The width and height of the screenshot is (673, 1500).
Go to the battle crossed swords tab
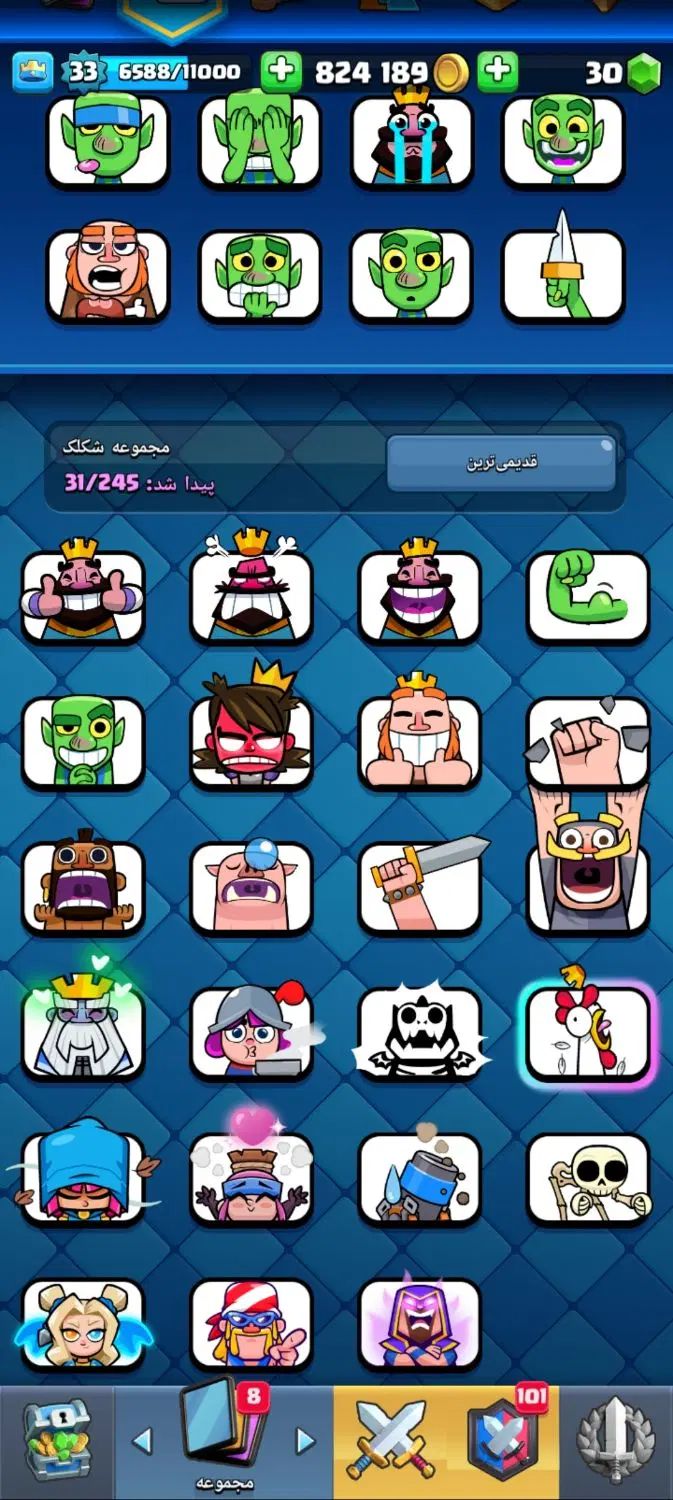(x=392, y=1441)
